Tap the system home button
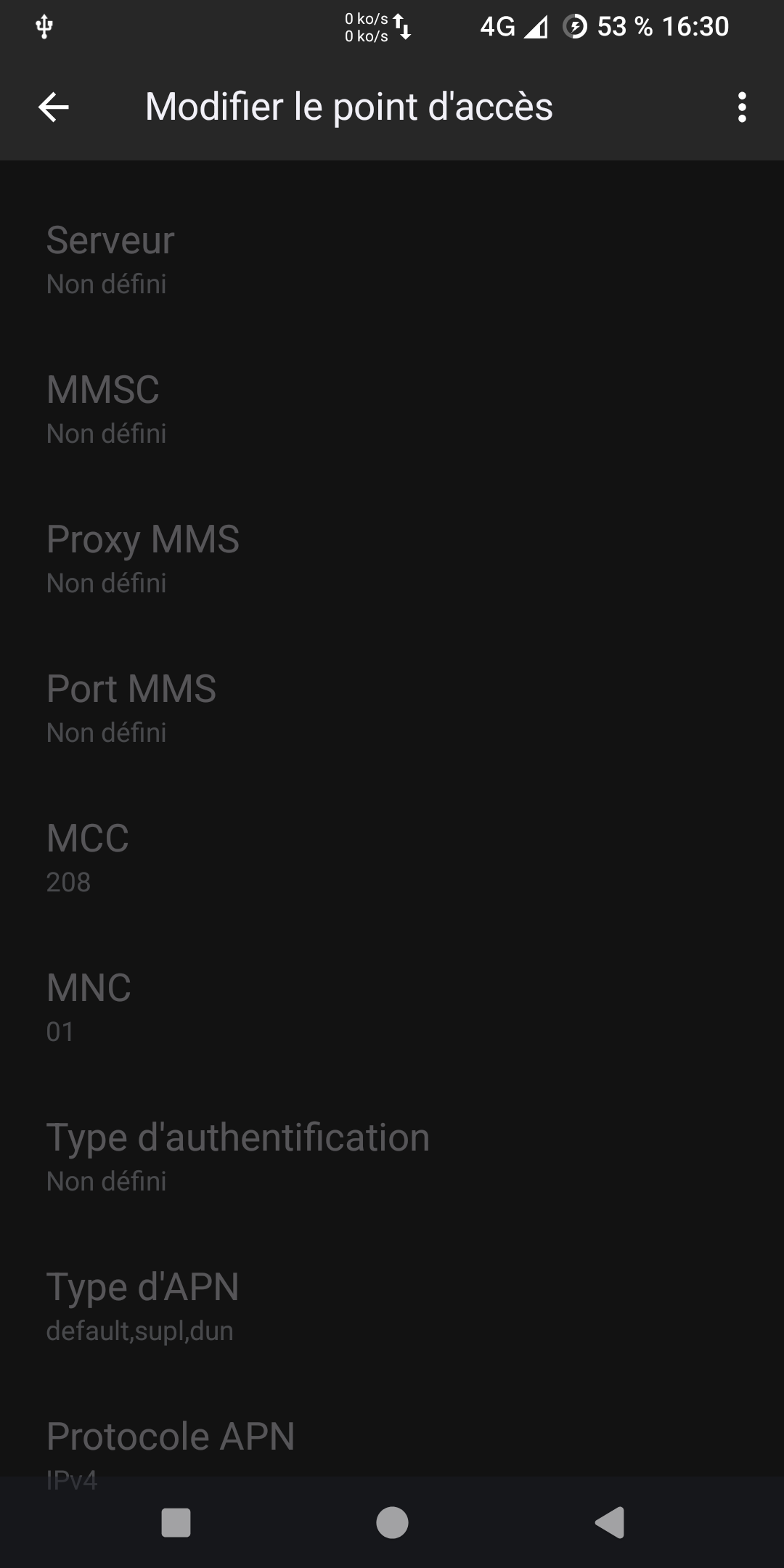The height and width of the screenshot is (1568, 784). click(x=392, y=1522)
